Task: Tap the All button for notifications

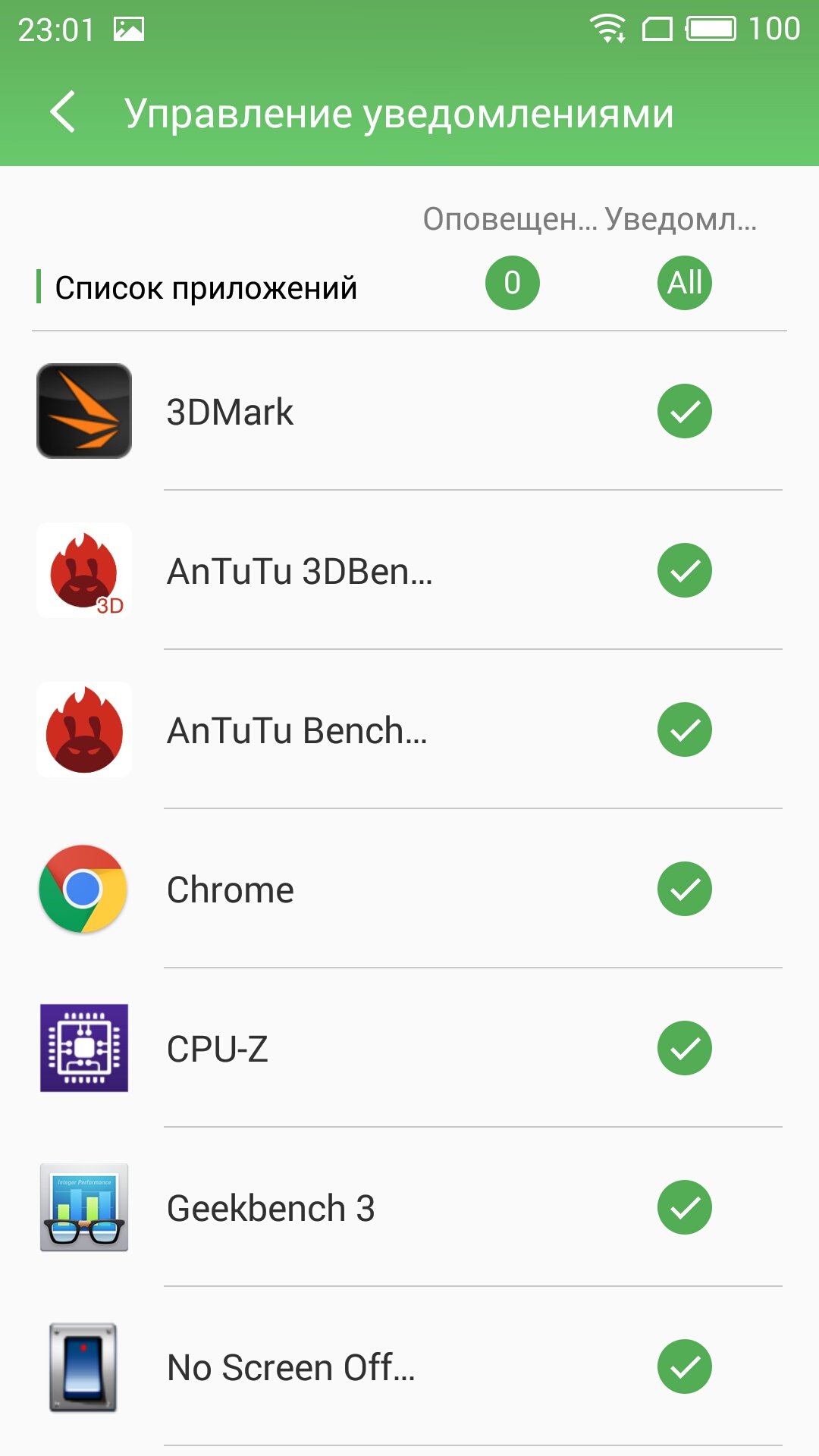Action: [x=685, y=283]
